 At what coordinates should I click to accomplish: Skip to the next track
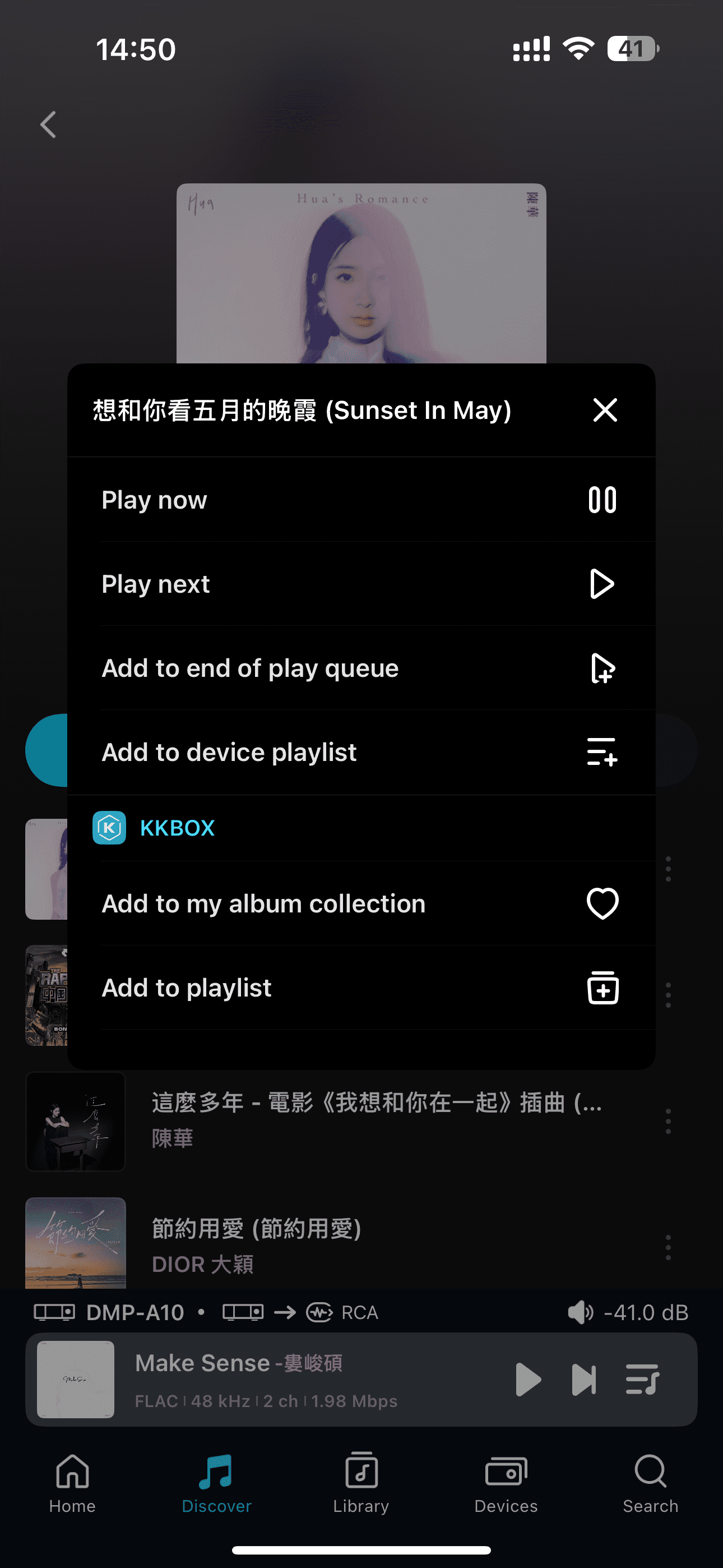pyautogui.click(x=583, y=1378)
